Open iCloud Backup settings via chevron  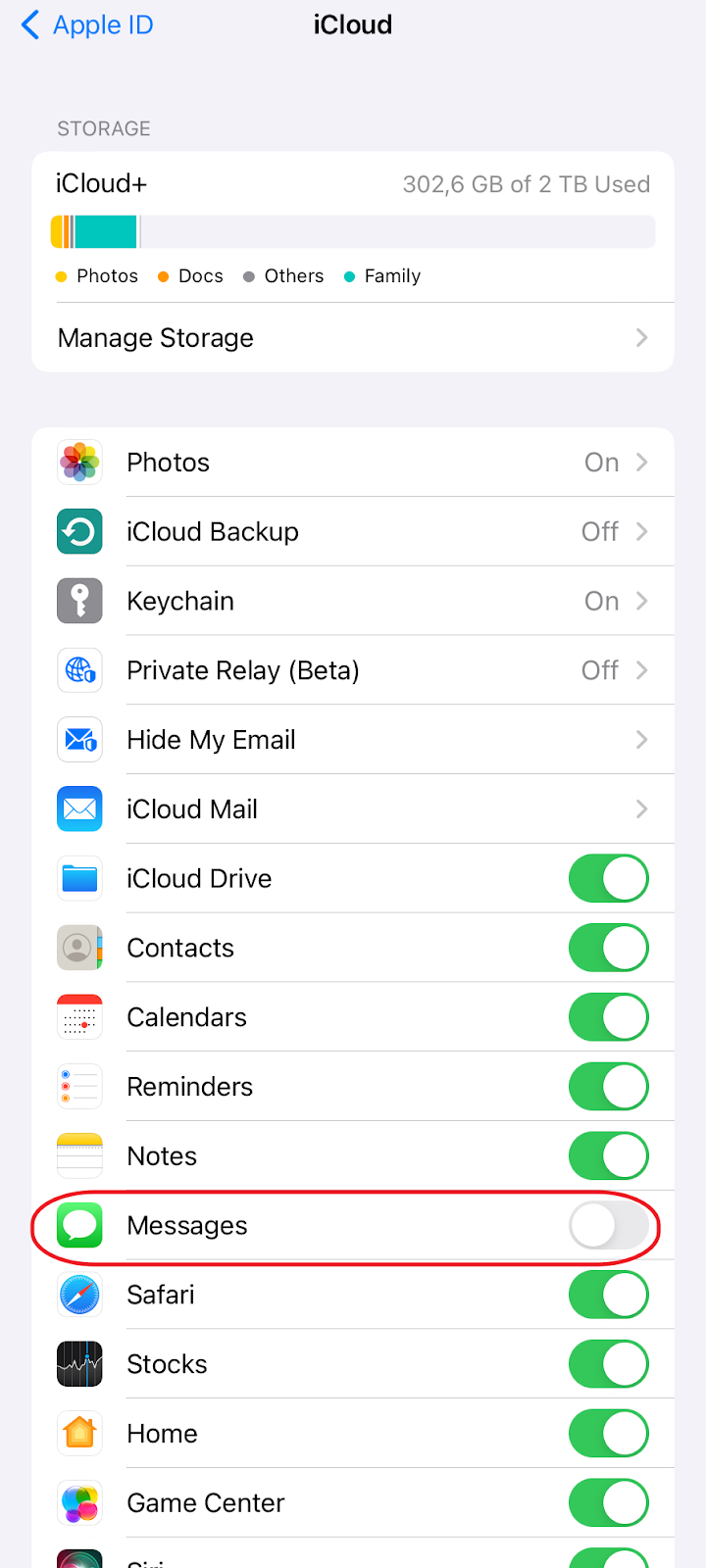pyautogui.click(x=642, y=531)
